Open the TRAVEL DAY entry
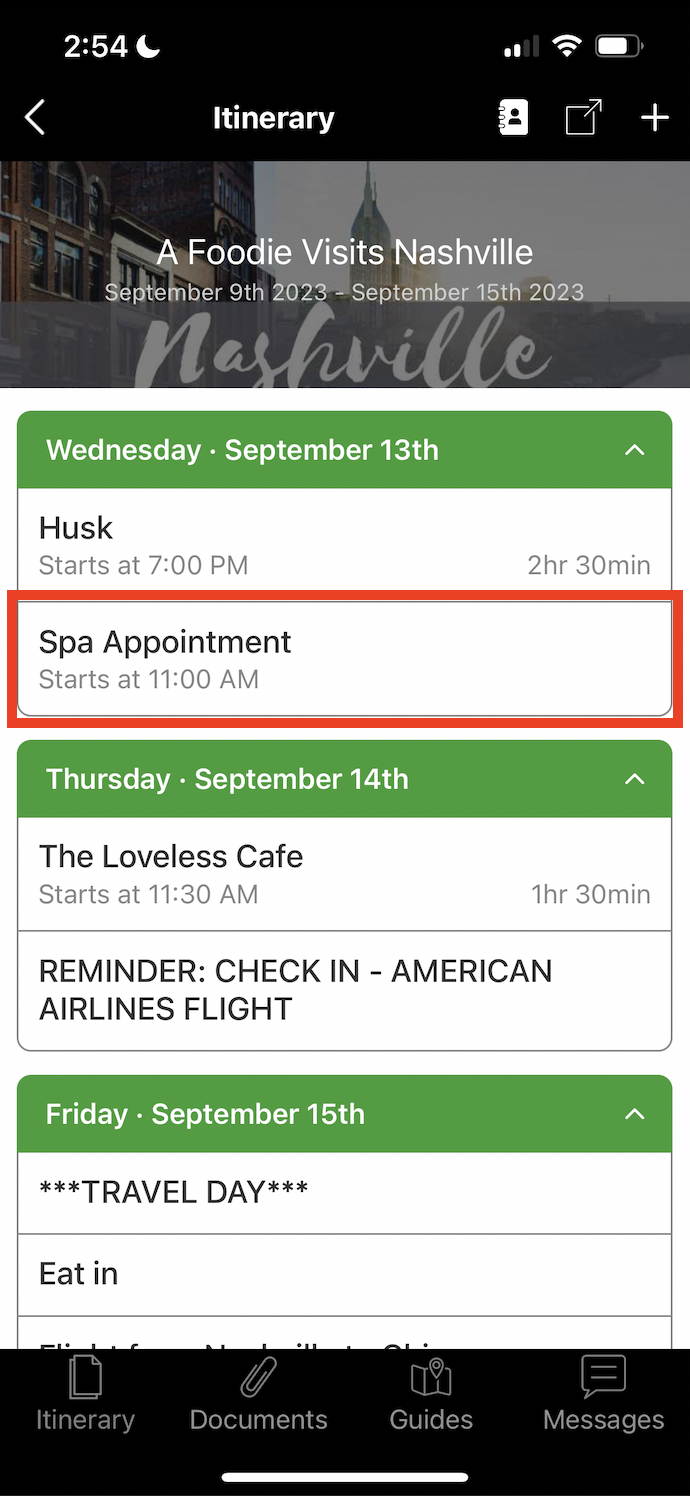 coord(345,1193)
